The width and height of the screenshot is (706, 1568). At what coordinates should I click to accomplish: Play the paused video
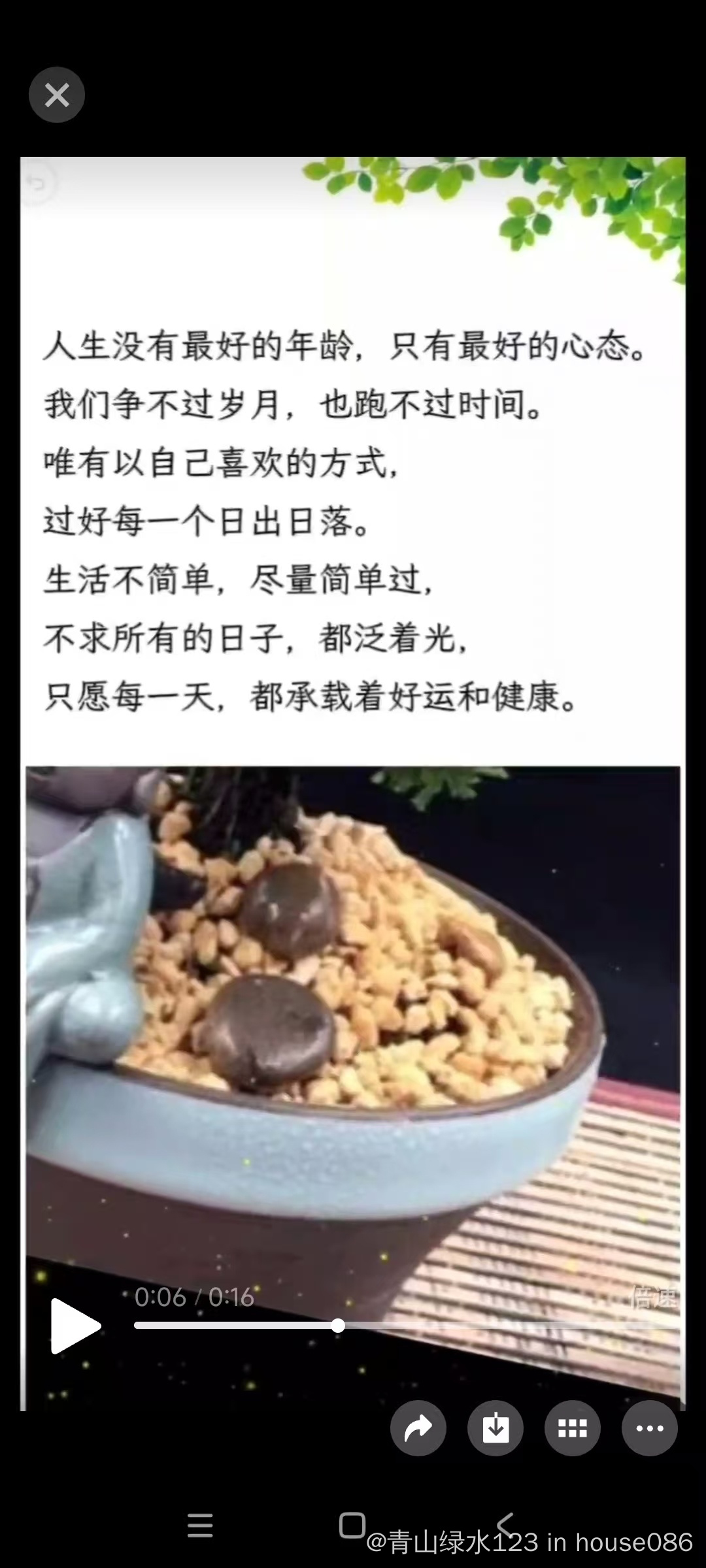tap(74, 1326)
